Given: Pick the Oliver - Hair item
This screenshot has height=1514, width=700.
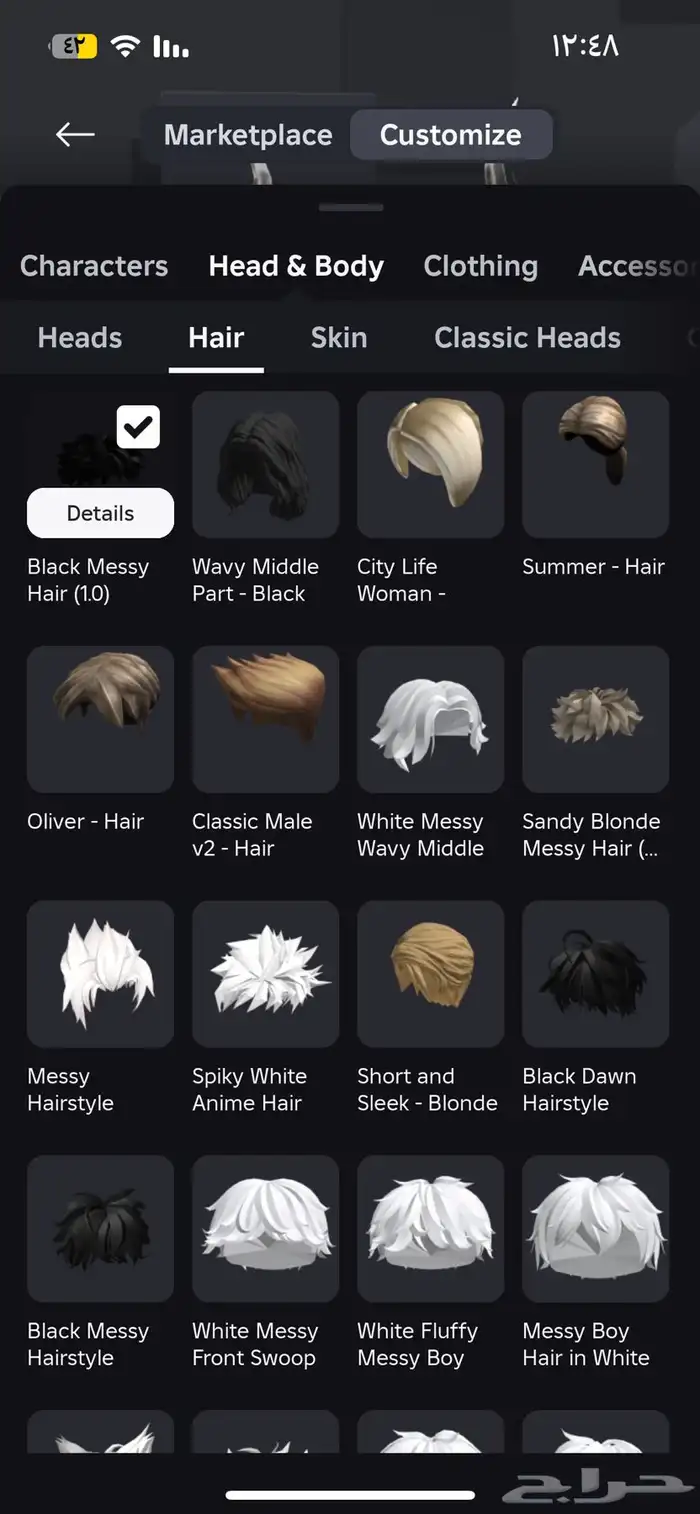Looking at the screenshot, I should click(100, 719).
